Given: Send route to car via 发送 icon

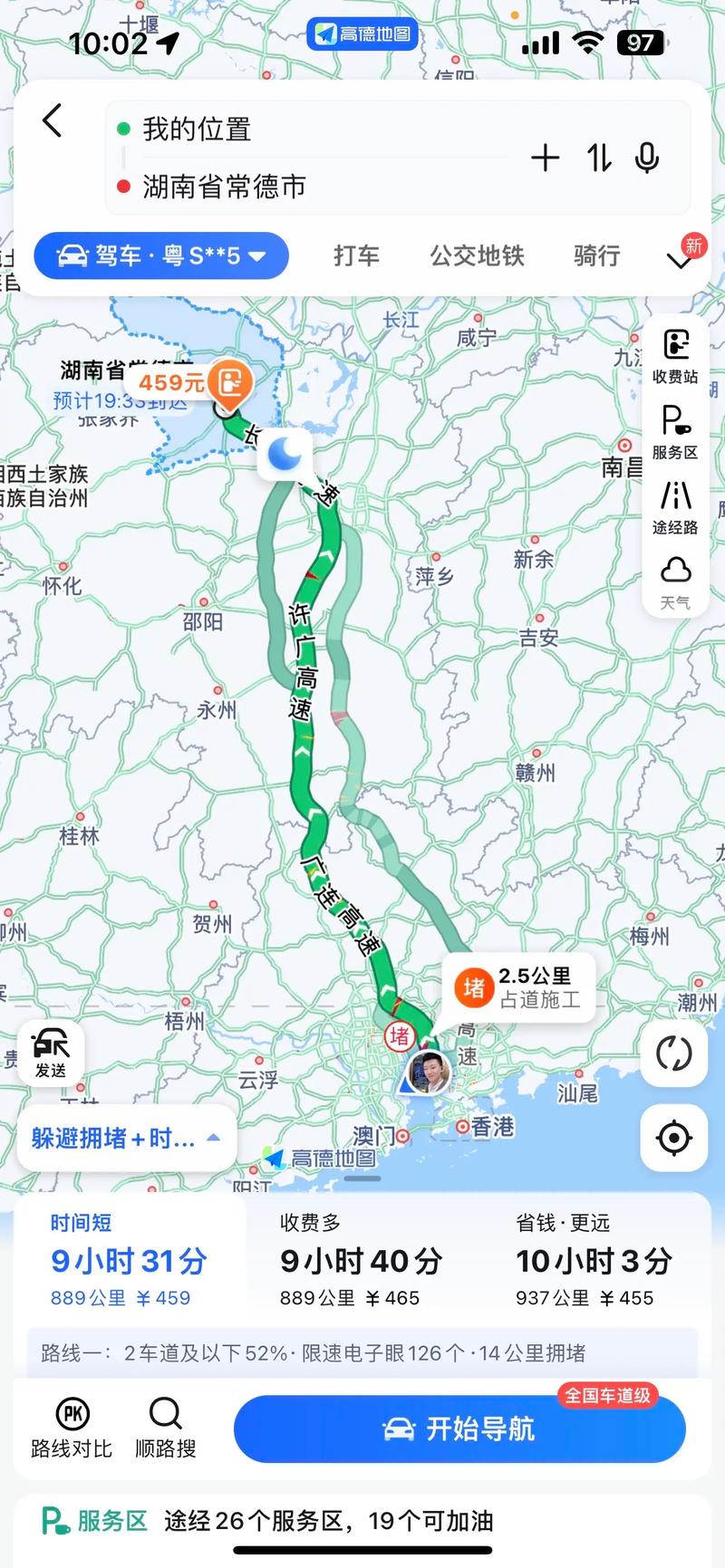Looking at the screenshot, I should coord(50,1051).
